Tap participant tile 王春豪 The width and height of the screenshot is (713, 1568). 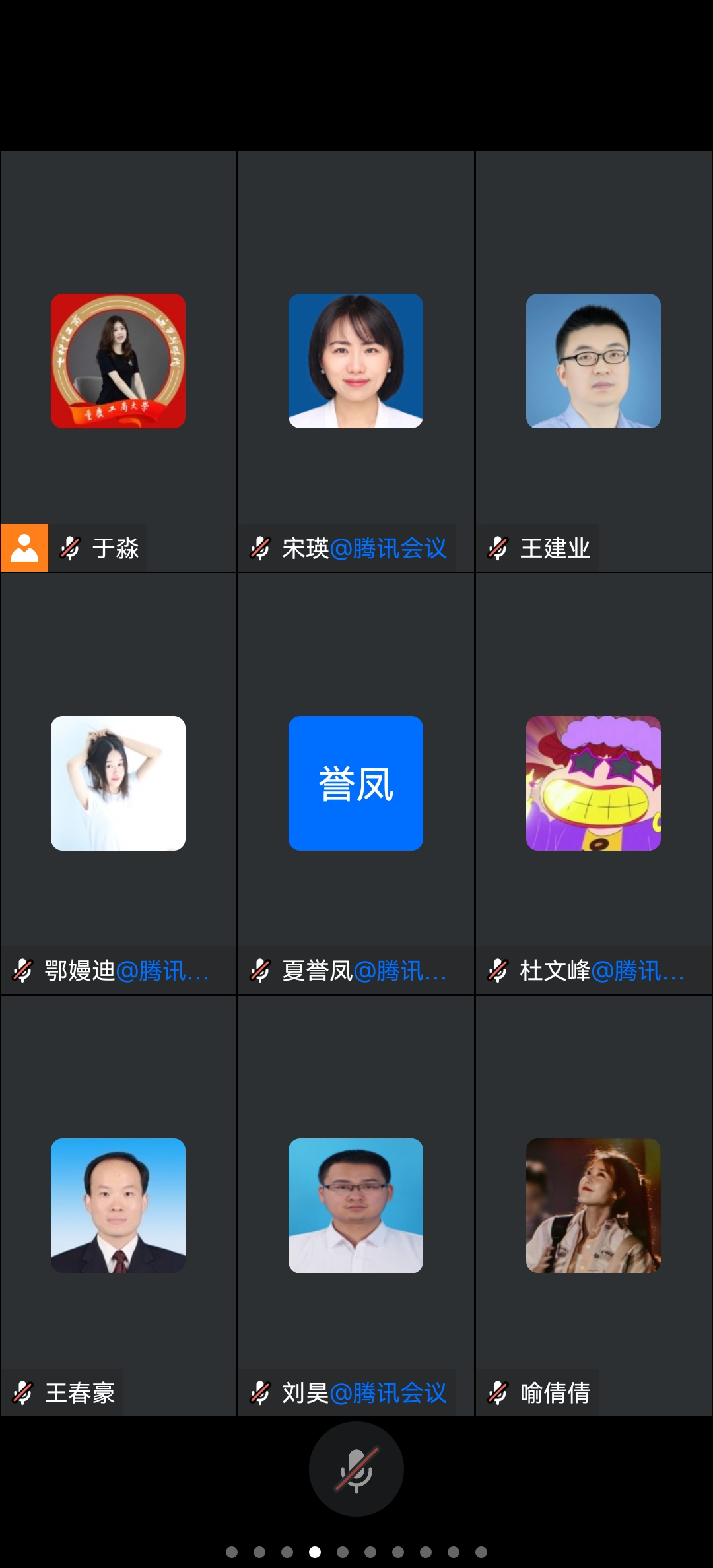118,1206
